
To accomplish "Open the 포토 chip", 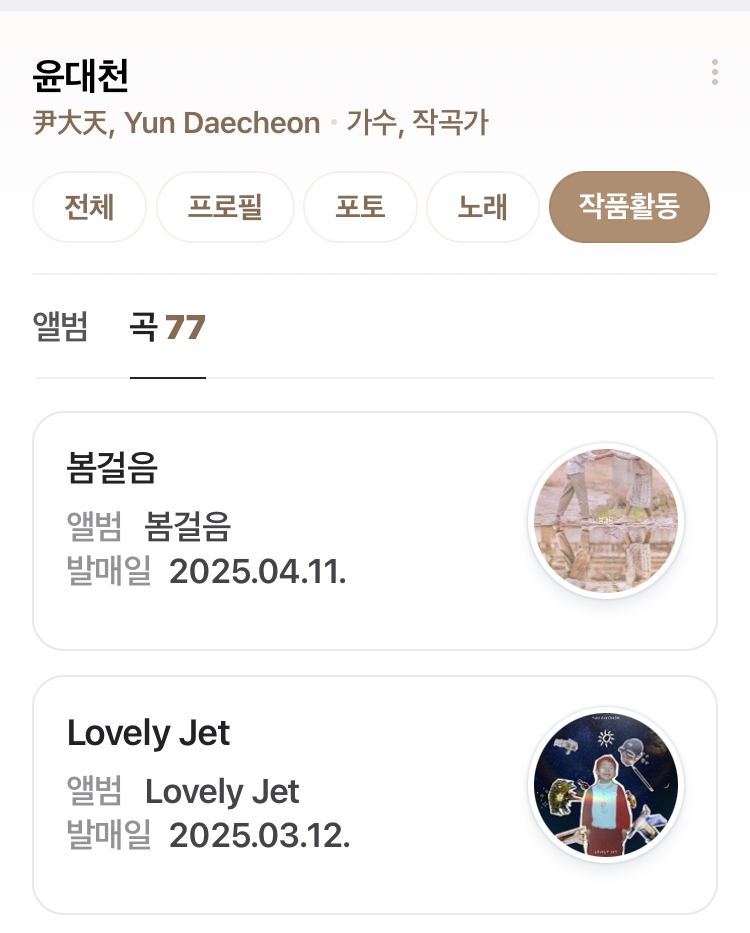I will coord(360,207).
